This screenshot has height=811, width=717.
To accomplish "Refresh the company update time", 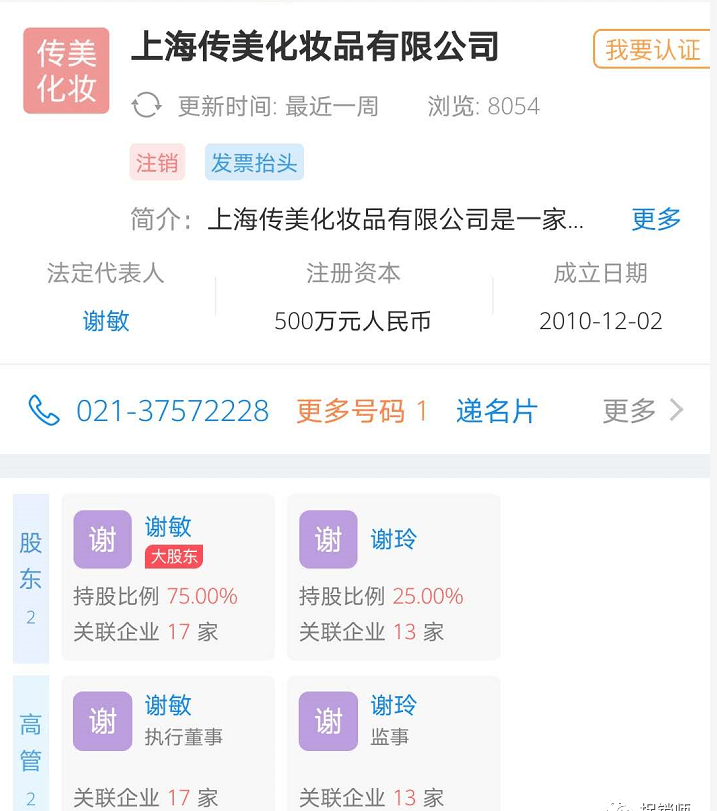I will [146, 106].
